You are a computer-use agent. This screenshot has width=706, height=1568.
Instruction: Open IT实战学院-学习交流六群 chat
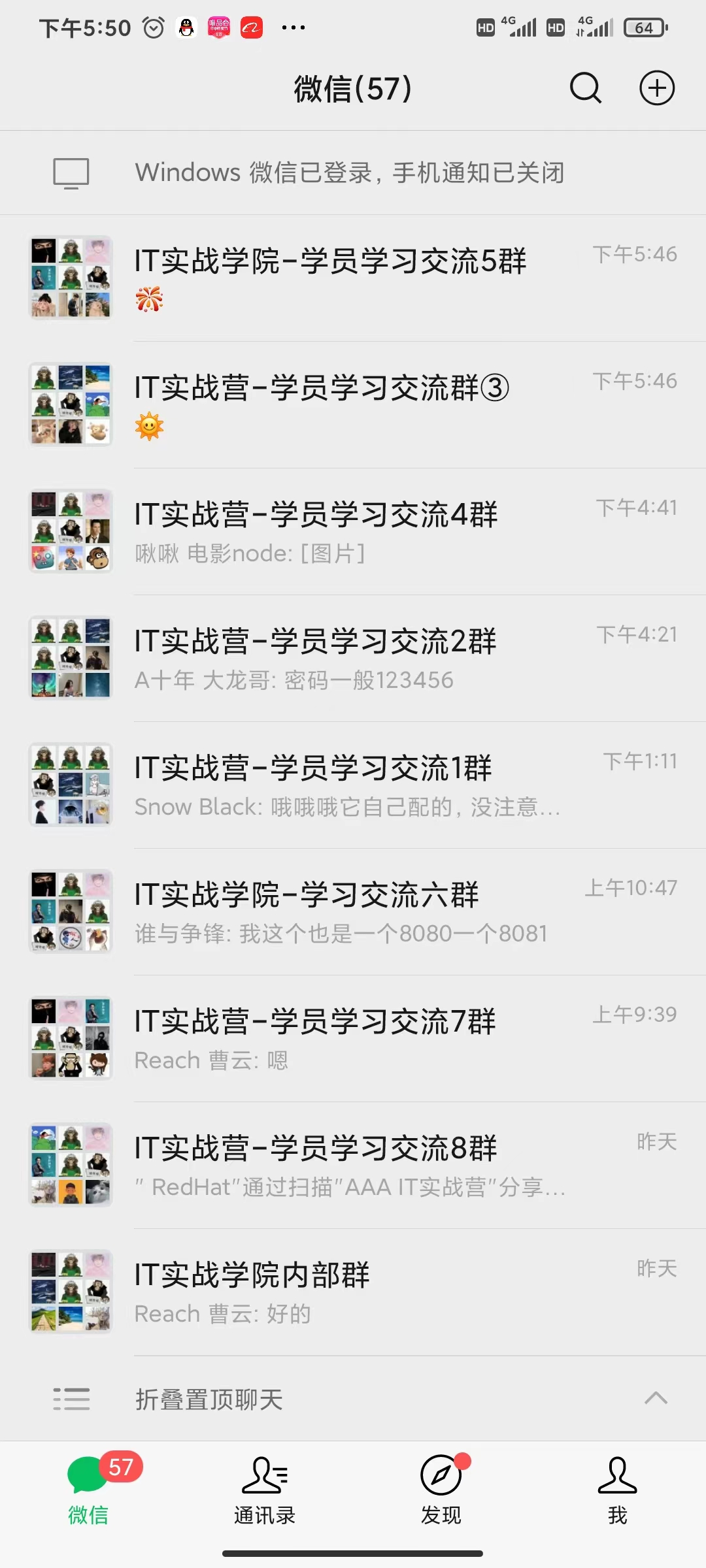[353, 911]
